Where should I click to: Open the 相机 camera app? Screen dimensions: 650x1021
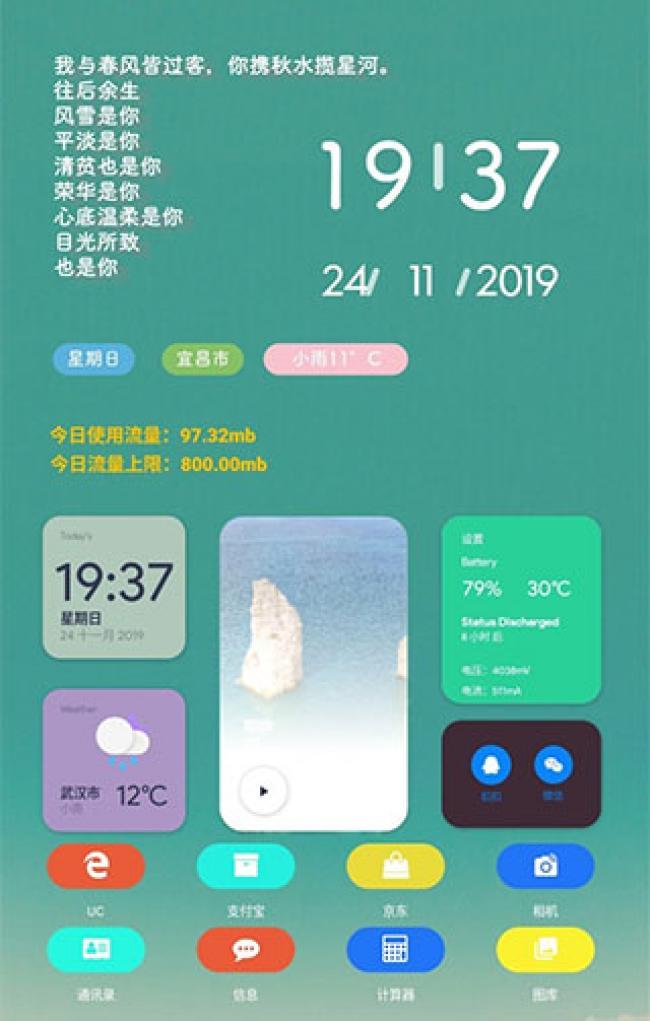[545, 866]
